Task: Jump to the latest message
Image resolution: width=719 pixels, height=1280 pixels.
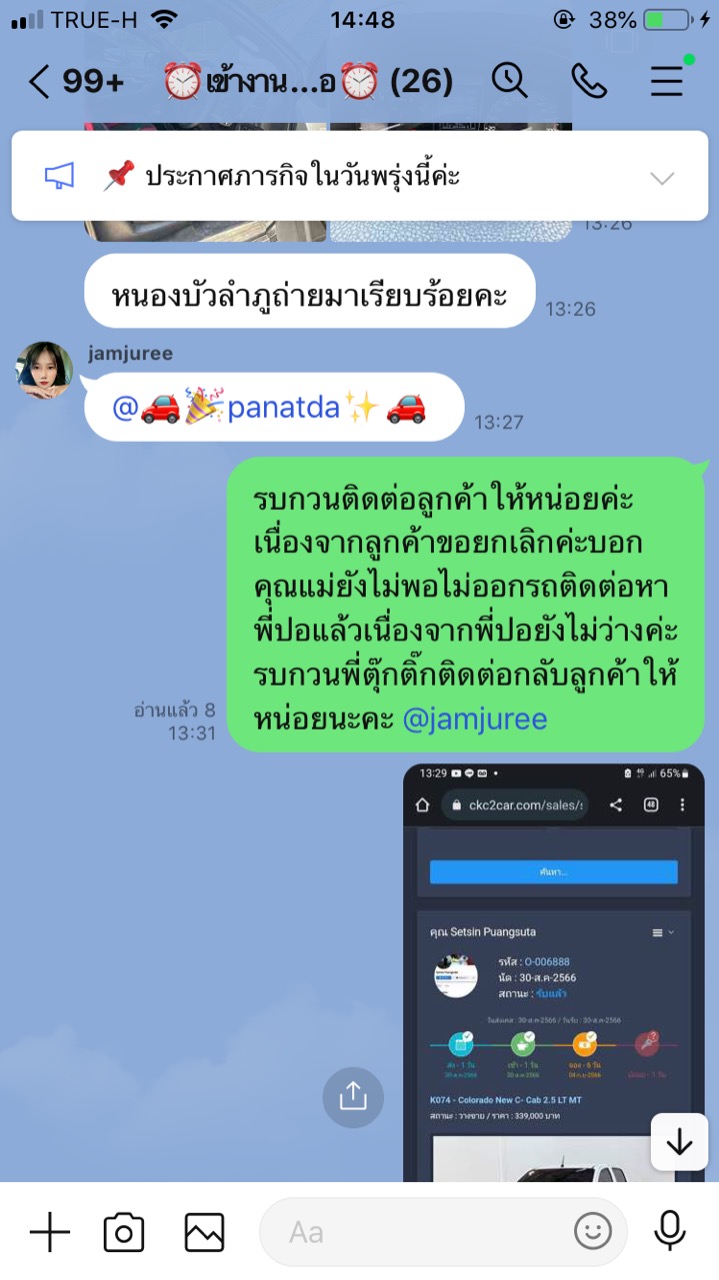Action: tap(679, 1141)
